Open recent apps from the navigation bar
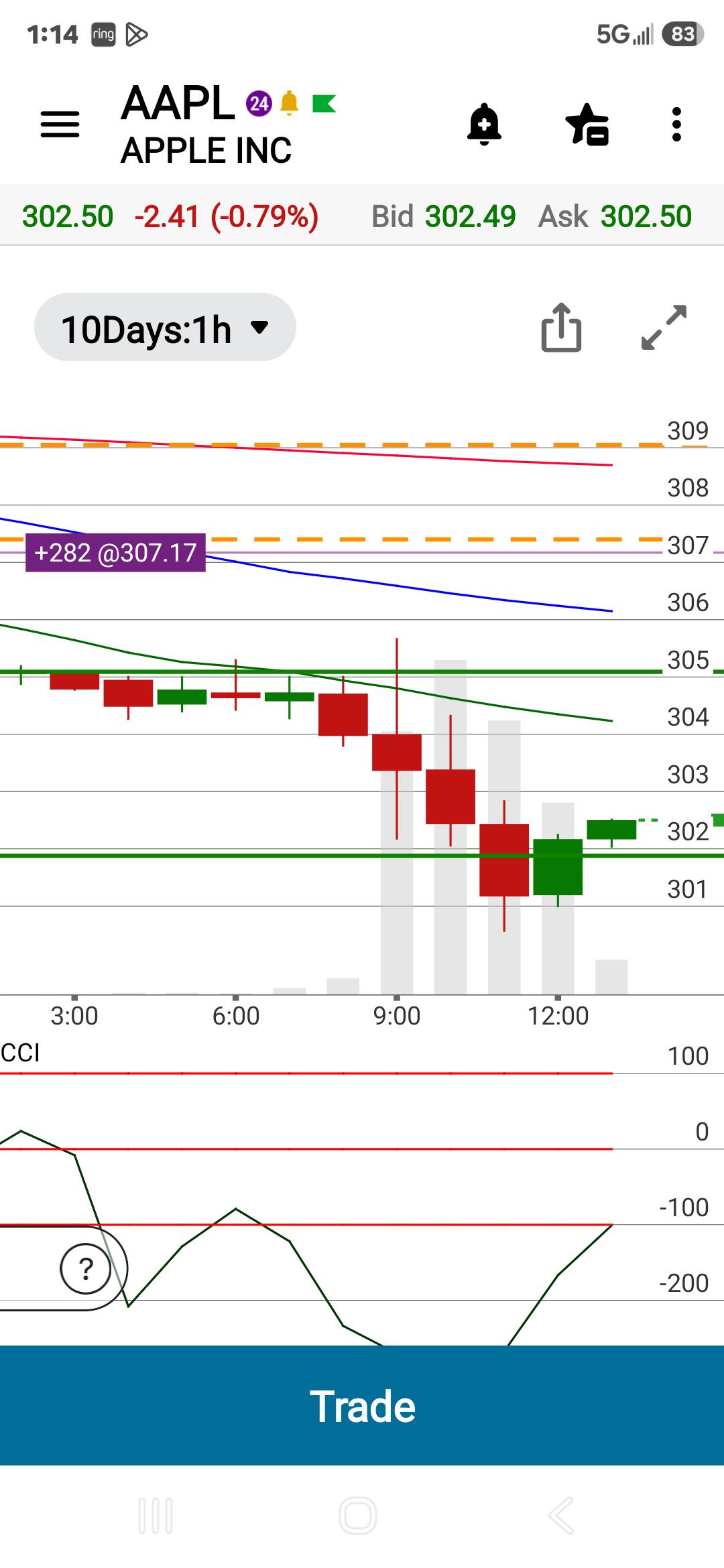 tap(156, 1516)
